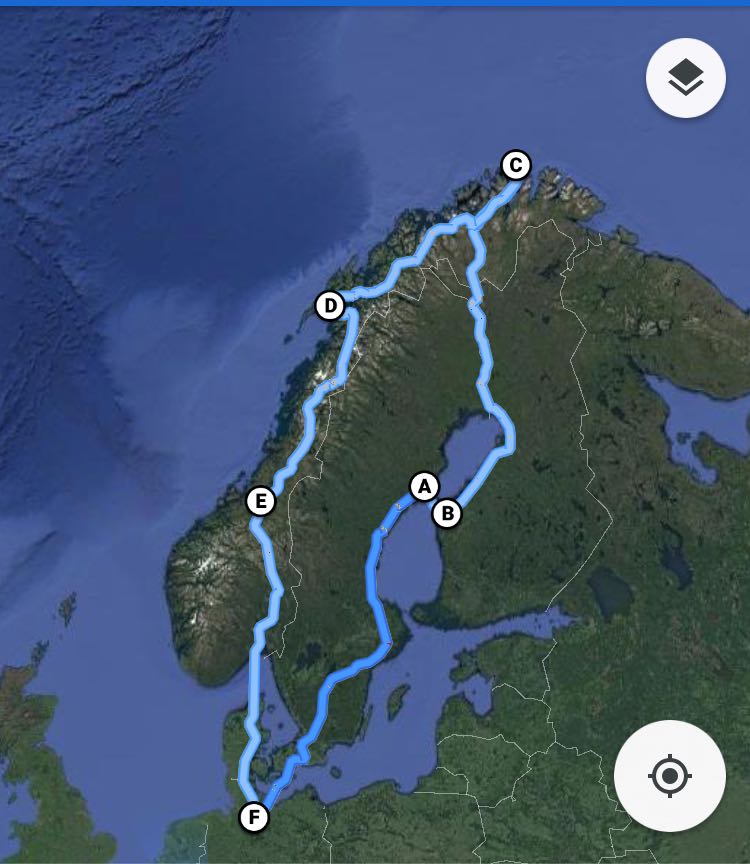Open the map layers button

pyautogui.click(x=686, y=78)
